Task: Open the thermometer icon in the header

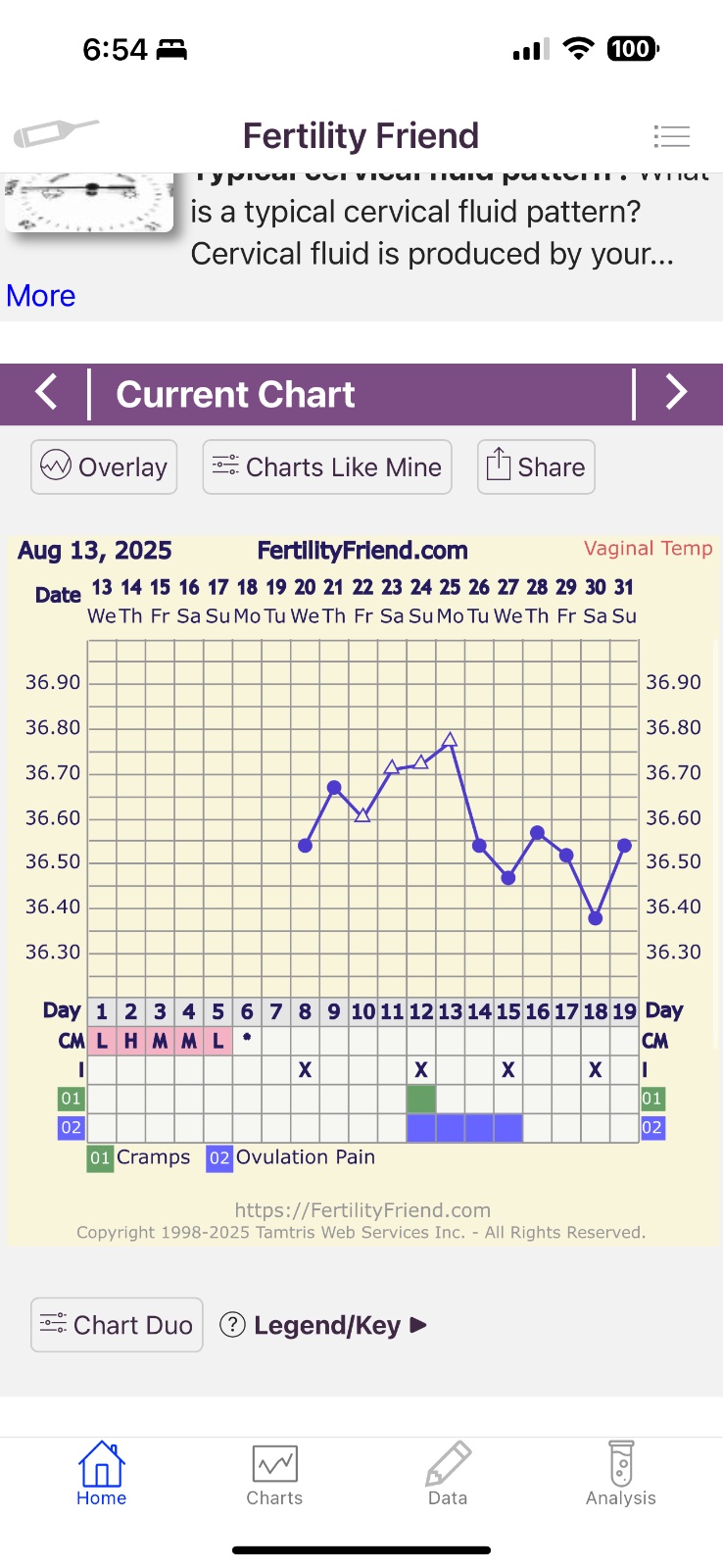Action: (55, 133)
